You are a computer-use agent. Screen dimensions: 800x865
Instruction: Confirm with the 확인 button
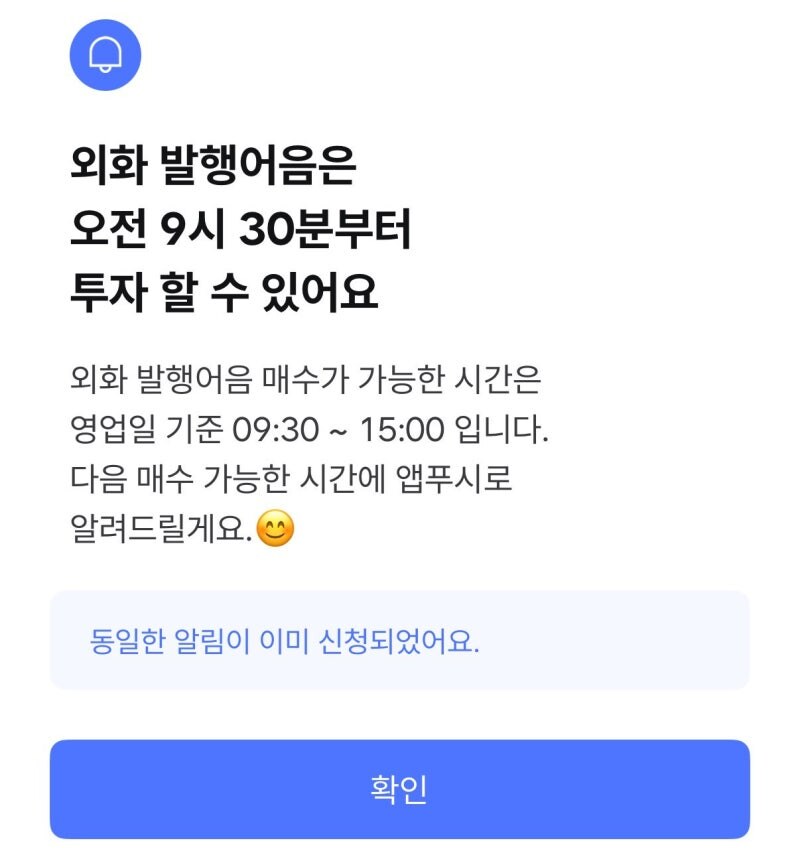[399, 789]
